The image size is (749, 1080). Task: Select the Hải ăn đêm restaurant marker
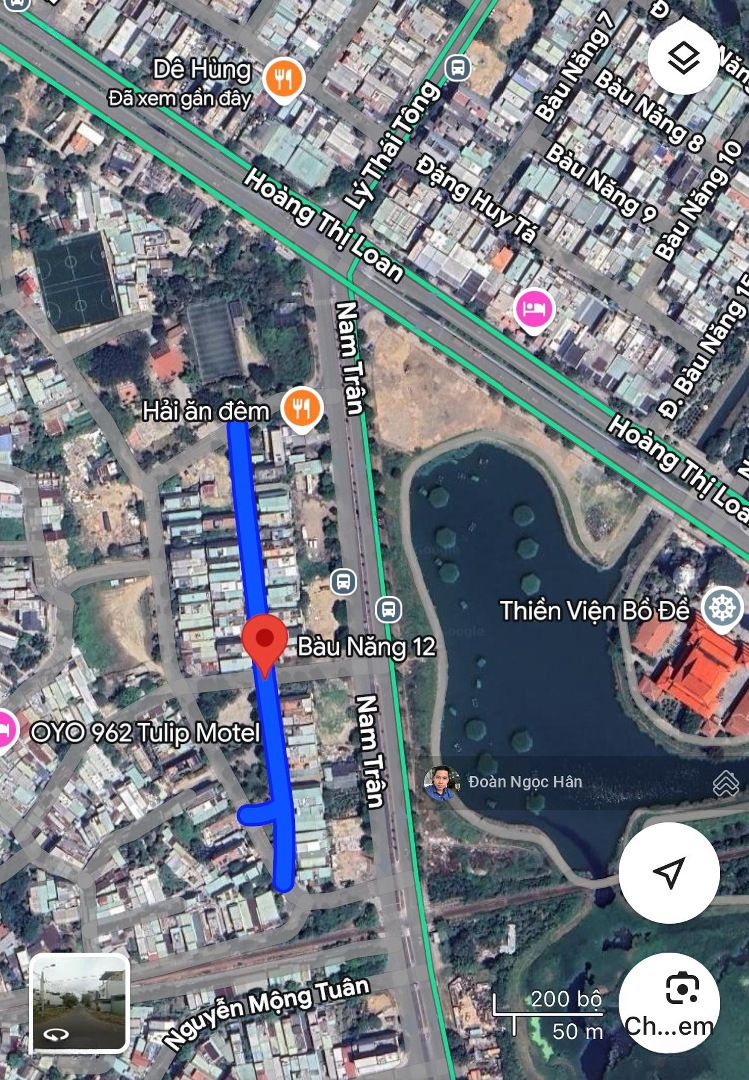[299, 408]
